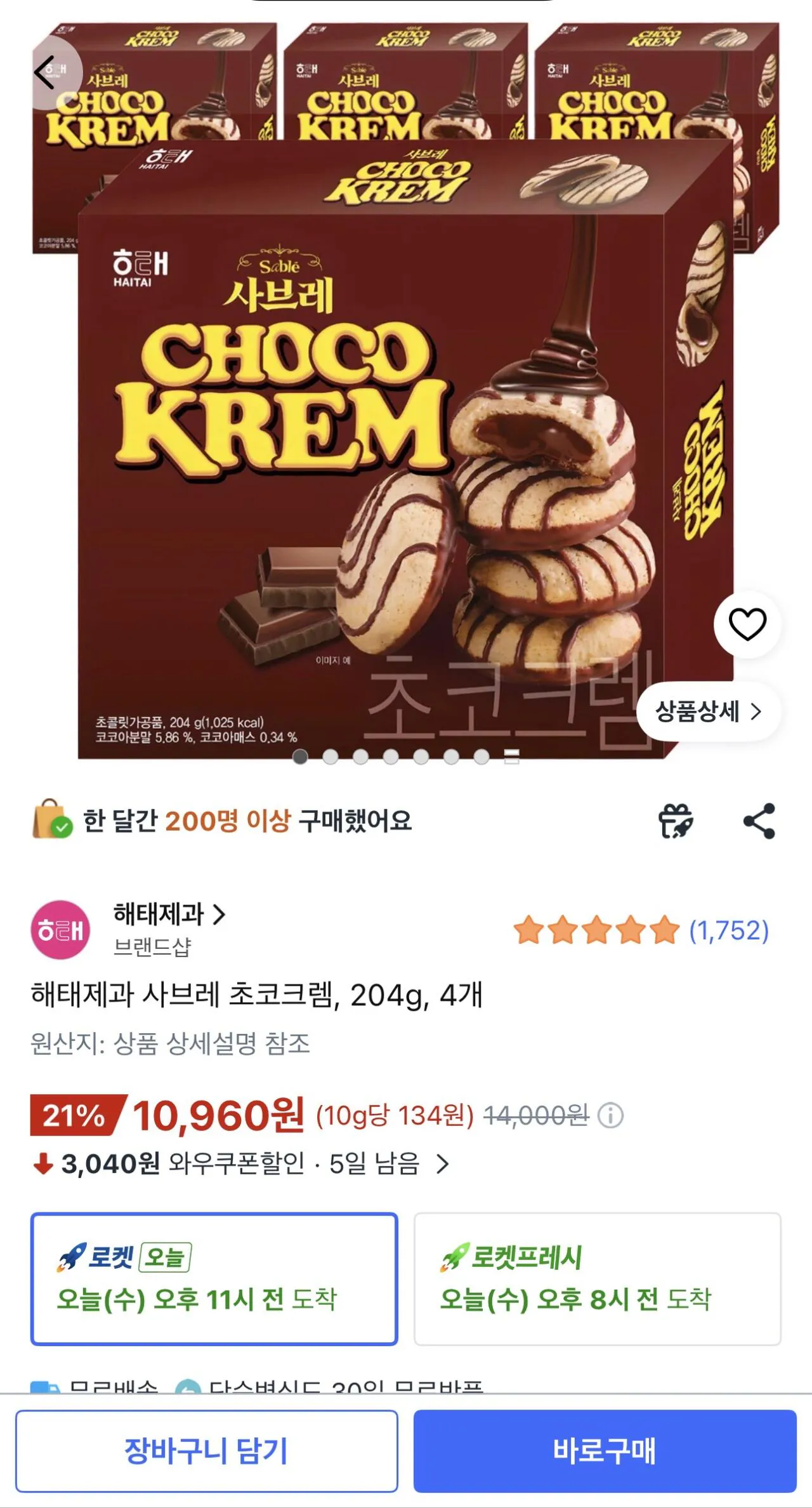Open the 브랜드샵 page
The height and width of the screenshot is (1508, 812).
click(151, 945)
